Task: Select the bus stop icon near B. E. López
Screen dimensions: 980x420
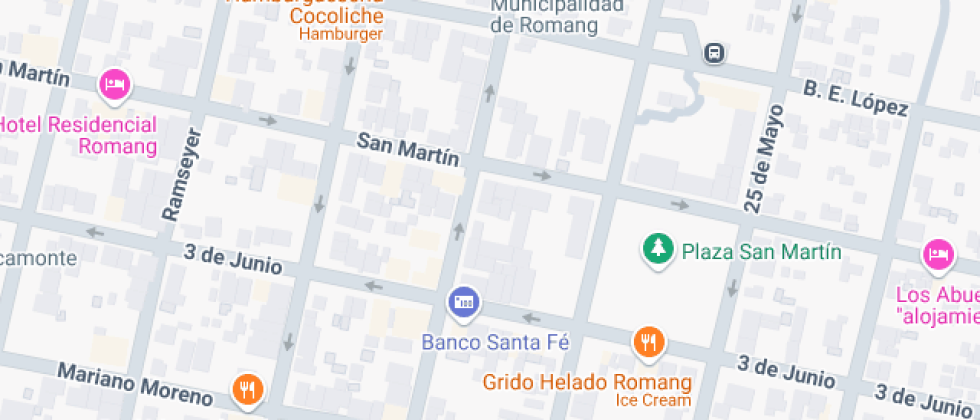Action: (x=714, y=52)
